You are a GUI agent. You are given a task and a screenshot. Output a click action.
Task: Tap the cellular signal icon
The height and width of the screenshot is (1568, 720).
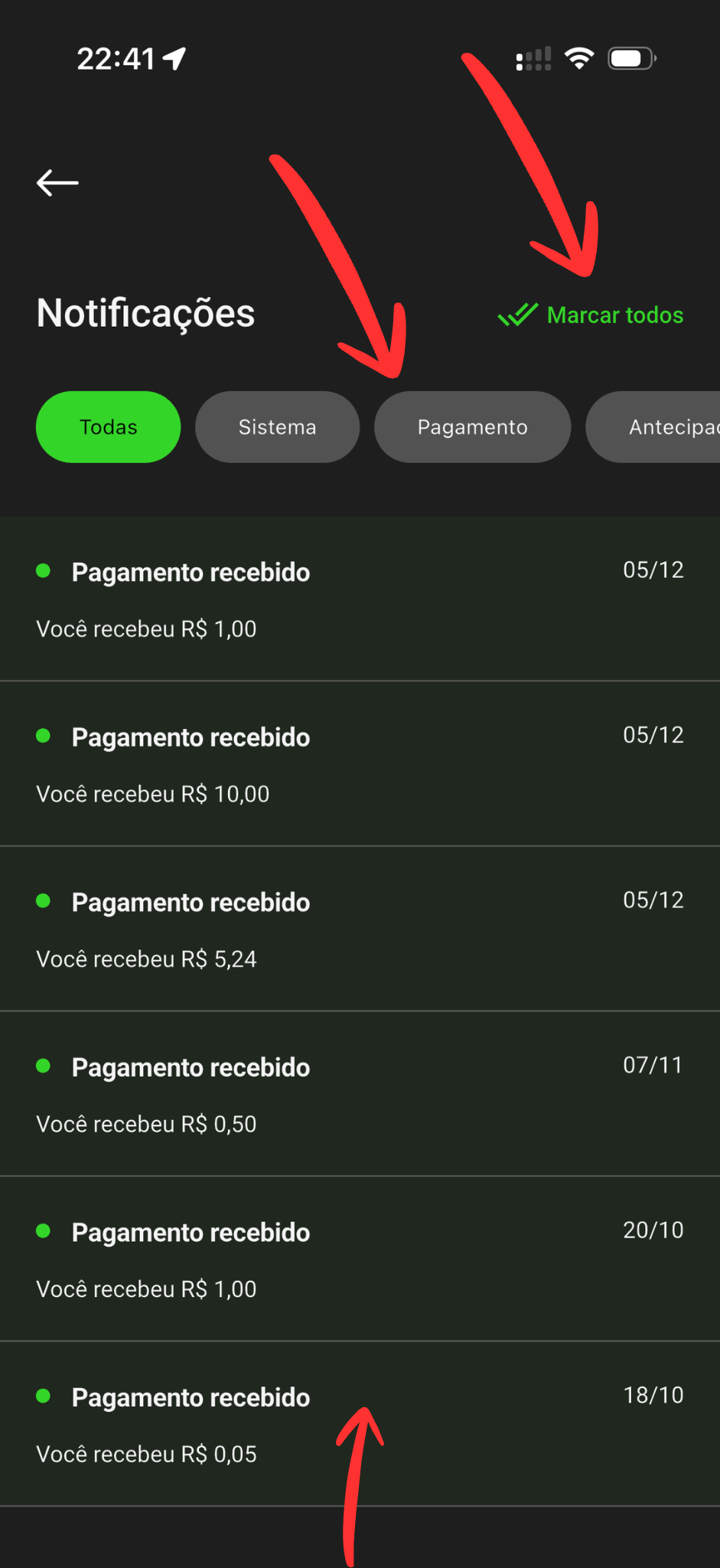pos(533,57)
